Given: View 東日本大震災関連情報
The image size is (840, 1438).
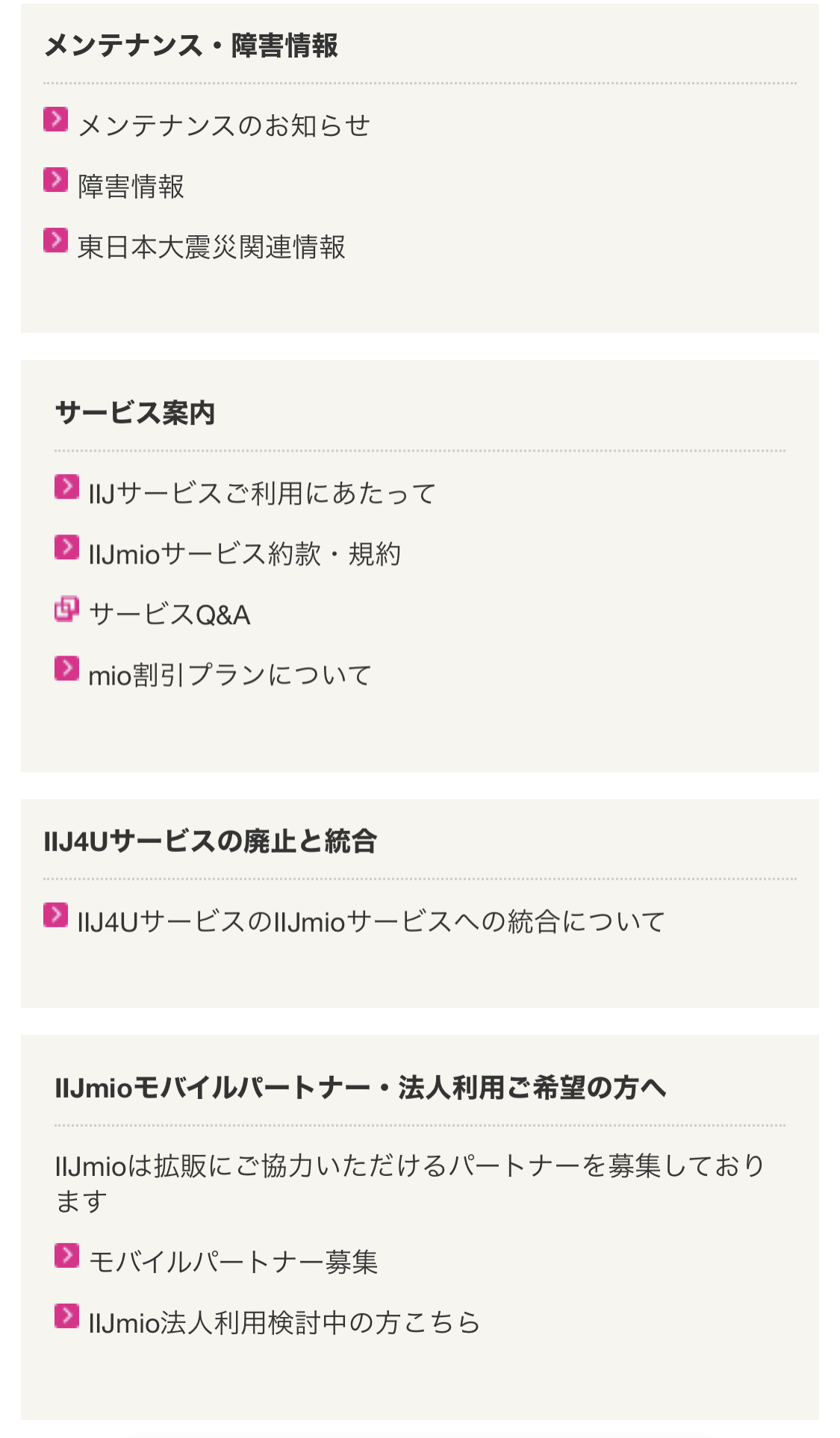Looking at the screenshot, I should click(211, 247).
